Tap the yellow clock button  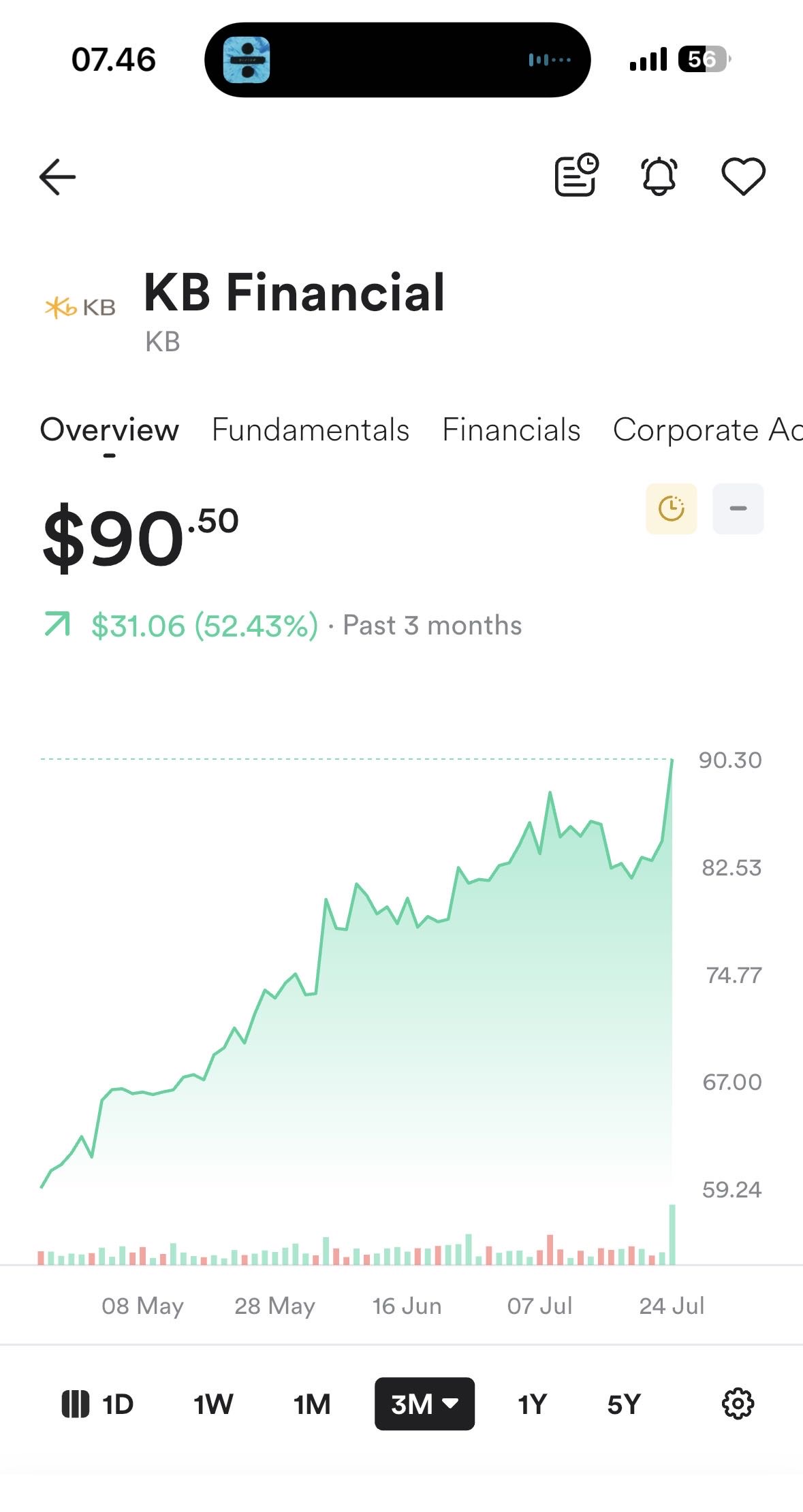(672, 509)
